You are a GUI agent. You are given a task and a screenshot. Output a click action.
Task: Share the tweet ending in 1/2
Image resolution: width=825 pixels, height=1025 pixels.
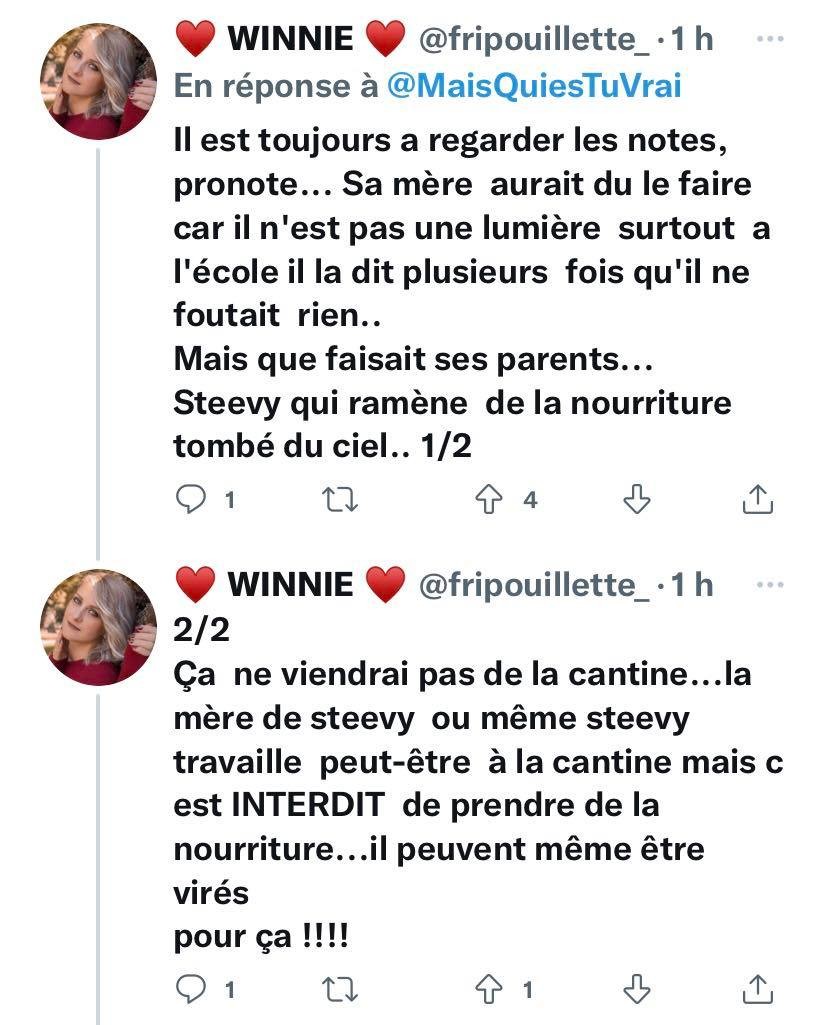coord(758,498)
